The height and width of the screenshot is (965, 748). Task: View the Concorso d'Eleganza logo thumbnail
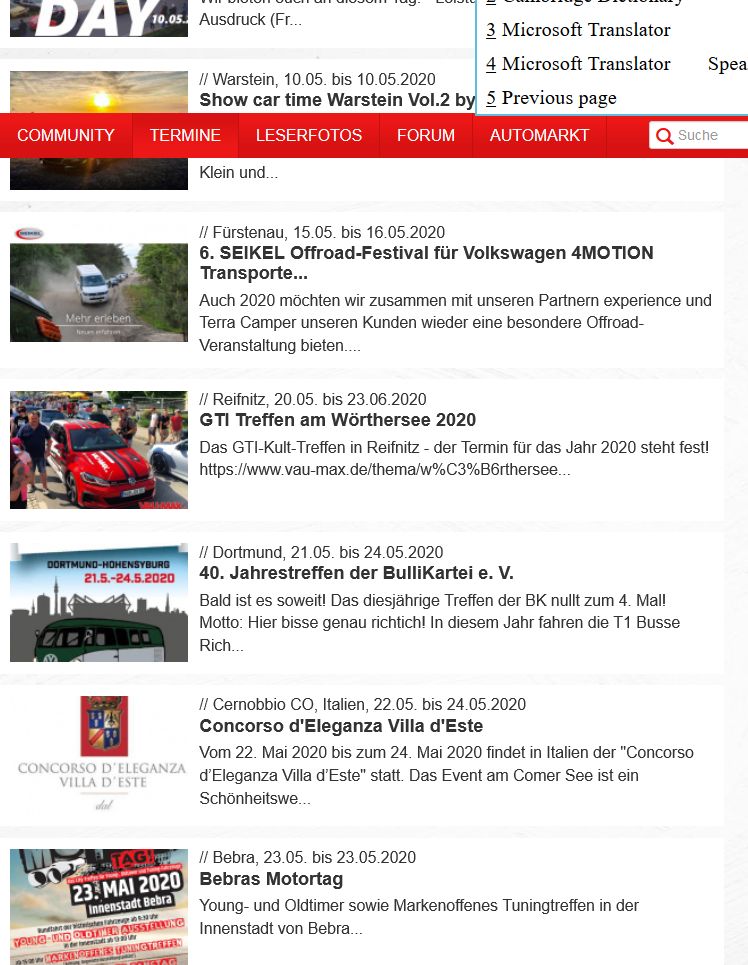(x=99, y=754)
